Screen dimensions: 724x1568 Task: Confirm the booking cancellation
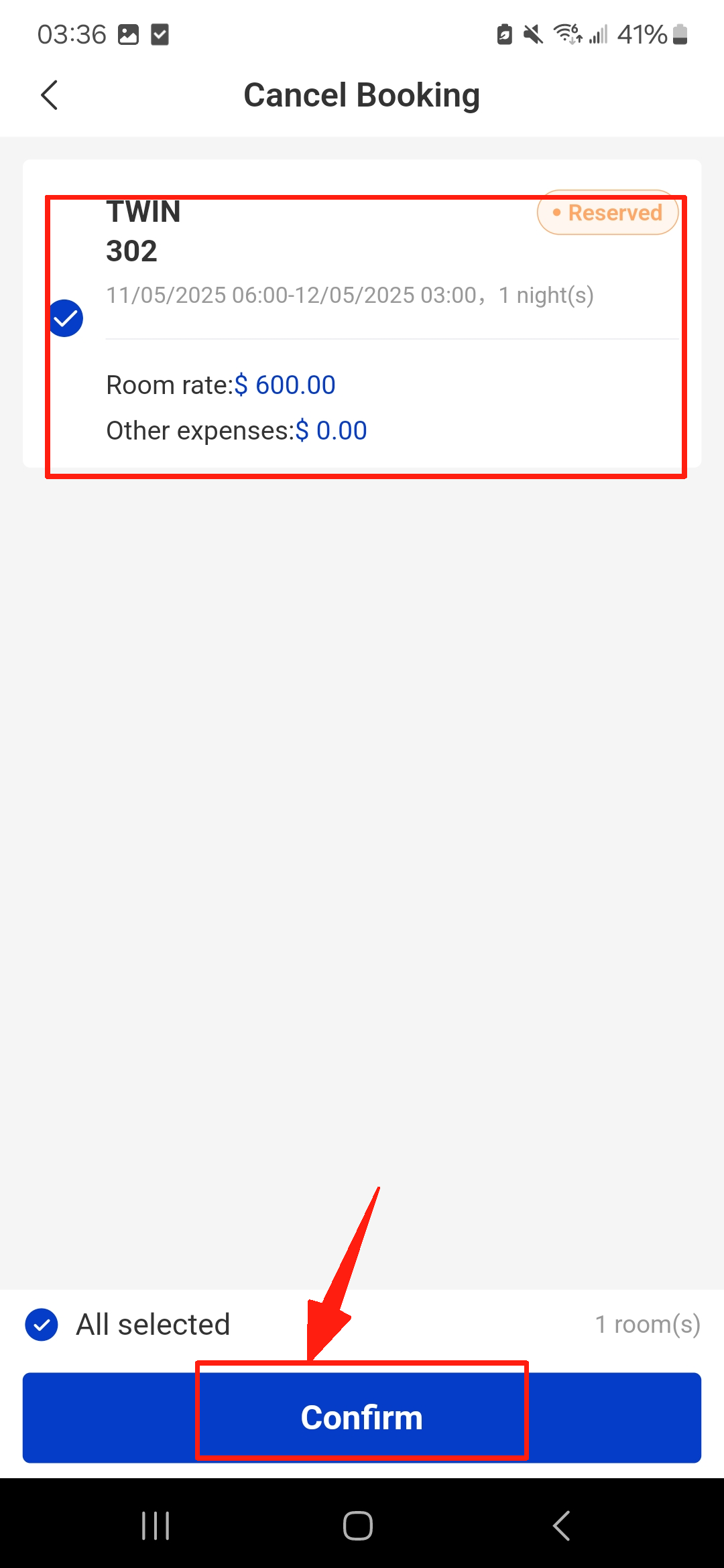[x=362, y=1417]
